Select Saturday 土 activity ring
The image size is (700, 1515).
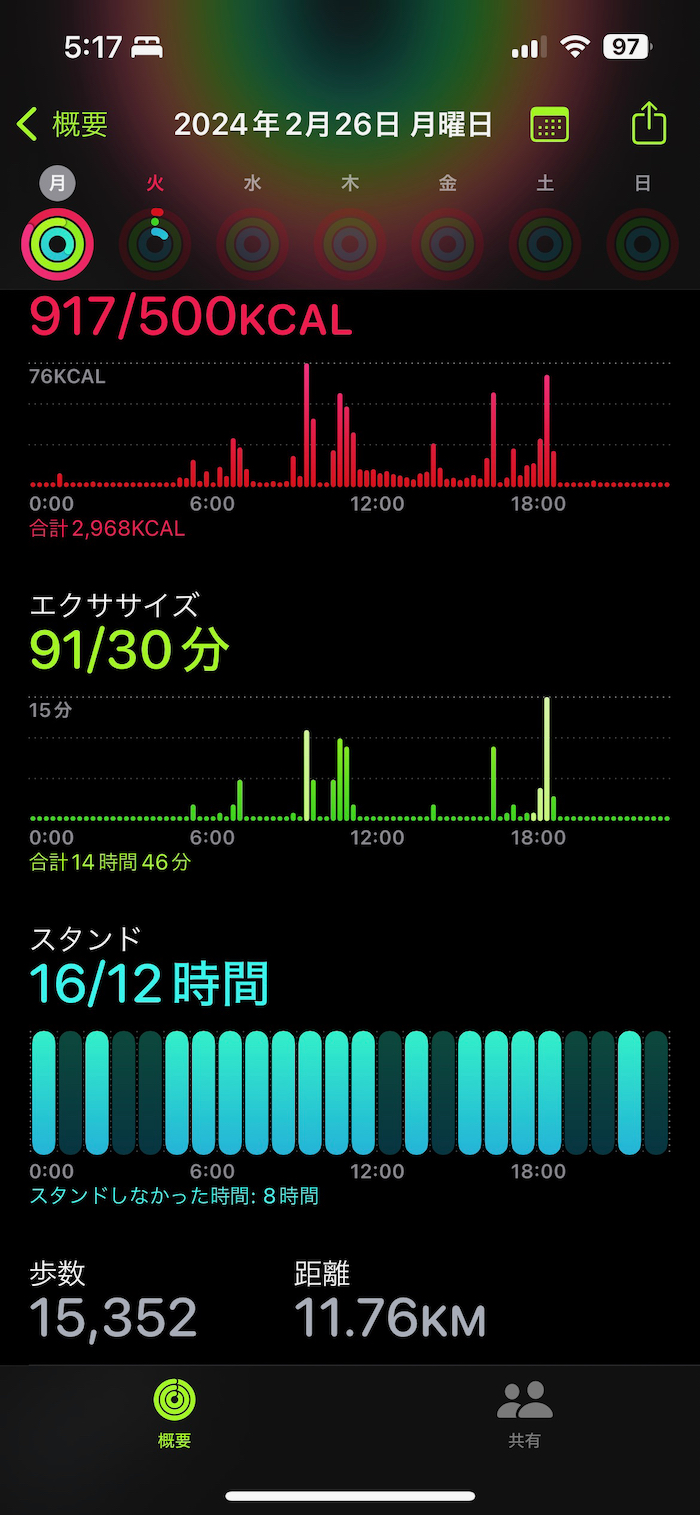click(x=545, y=243)
